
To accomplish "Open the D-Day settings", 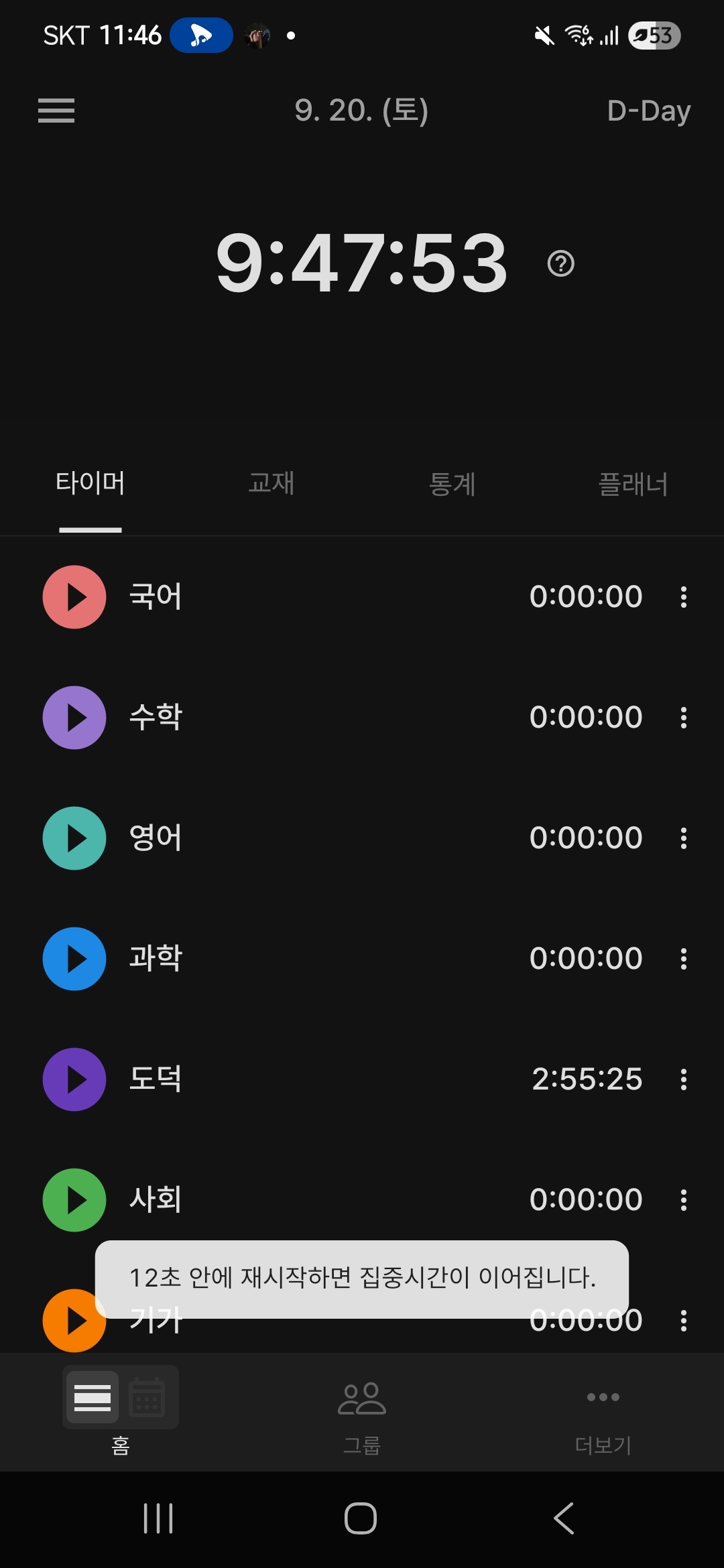I will coord(648,111).
